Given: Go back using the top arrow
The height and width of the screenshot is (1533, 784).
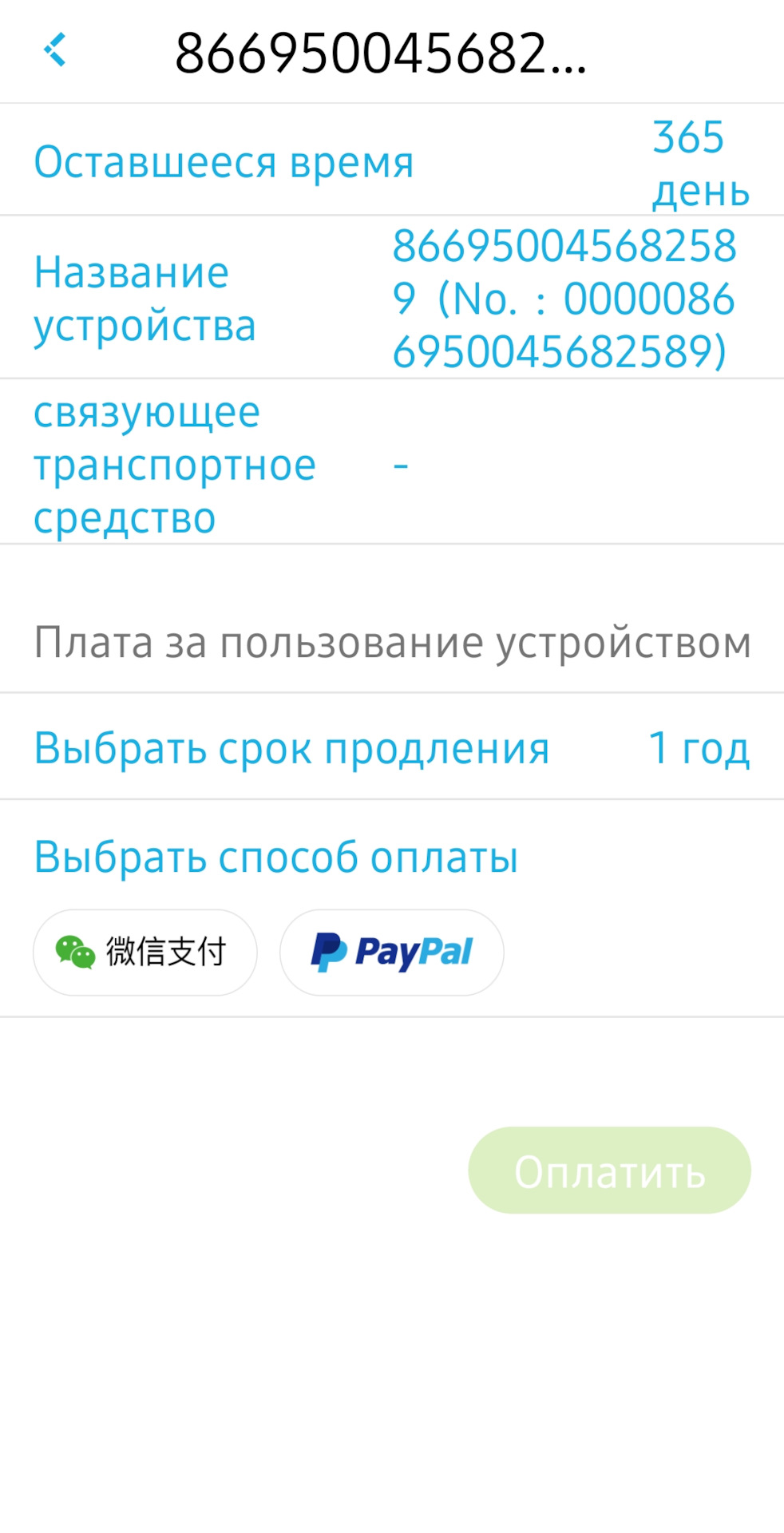Looking at the screenshot, I should (x=54, y=50).
